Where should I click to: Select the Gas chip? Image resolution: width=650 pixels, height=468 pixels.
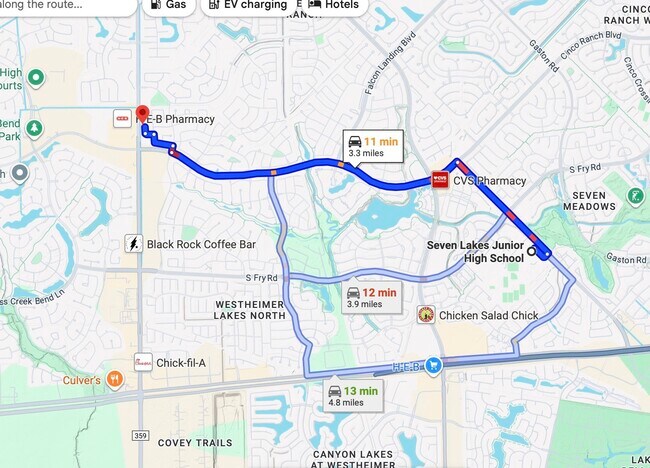[169, 5]
